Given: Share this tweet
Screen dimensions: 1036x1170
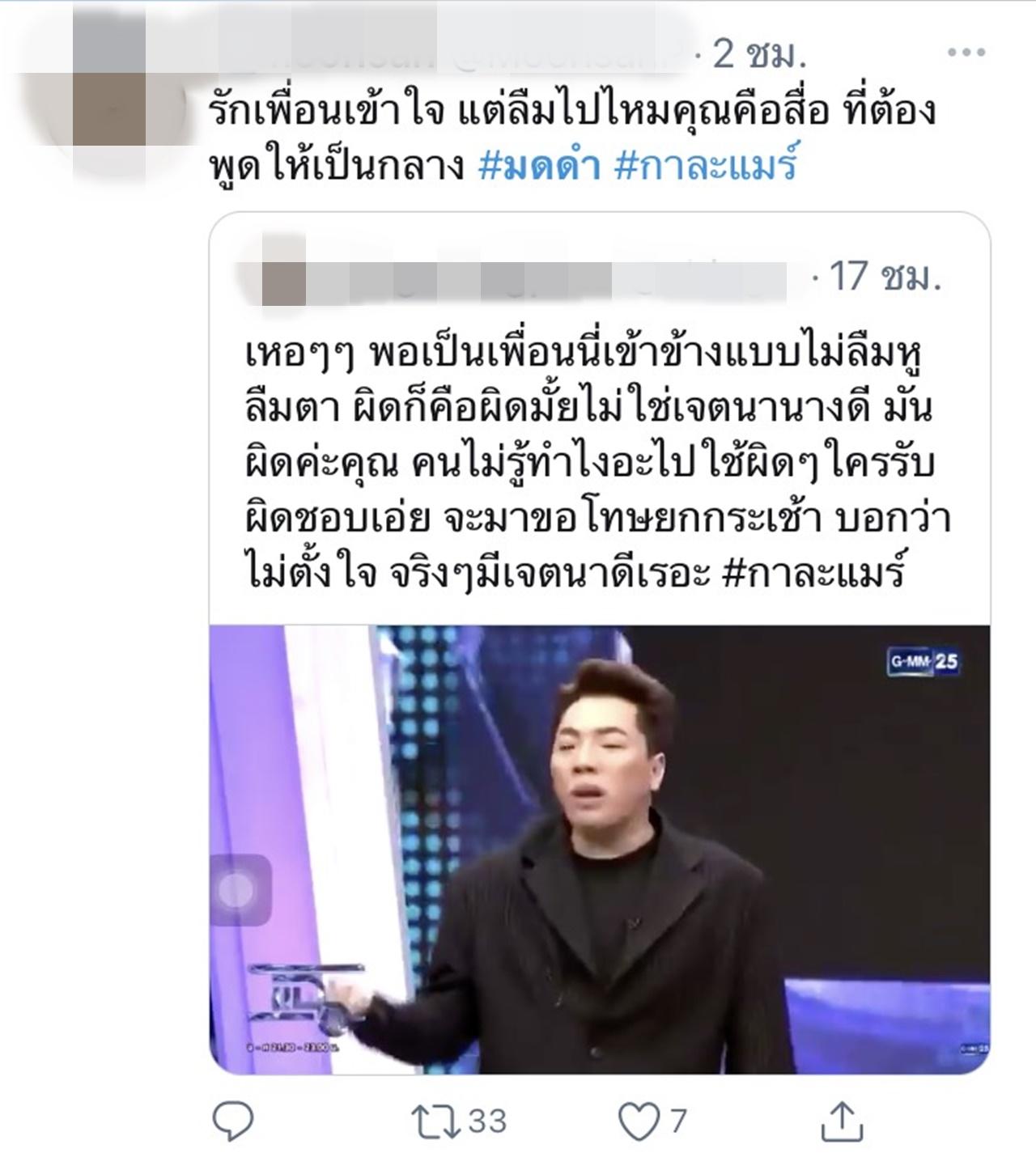Looking at the screenshot, I should [842, 1121].
